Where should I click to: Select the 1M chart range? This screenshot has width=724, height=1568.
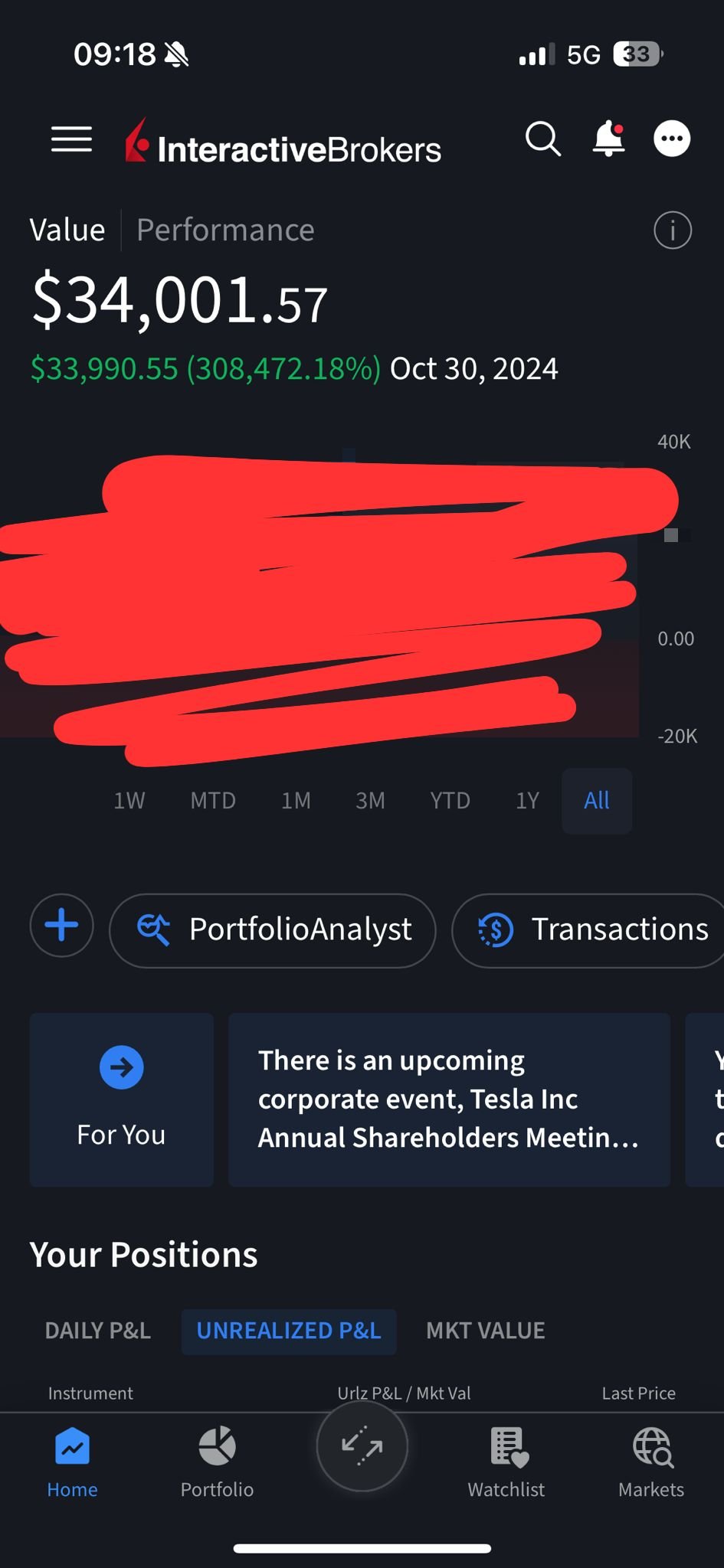pyautogui.click(x=296, y=801)
